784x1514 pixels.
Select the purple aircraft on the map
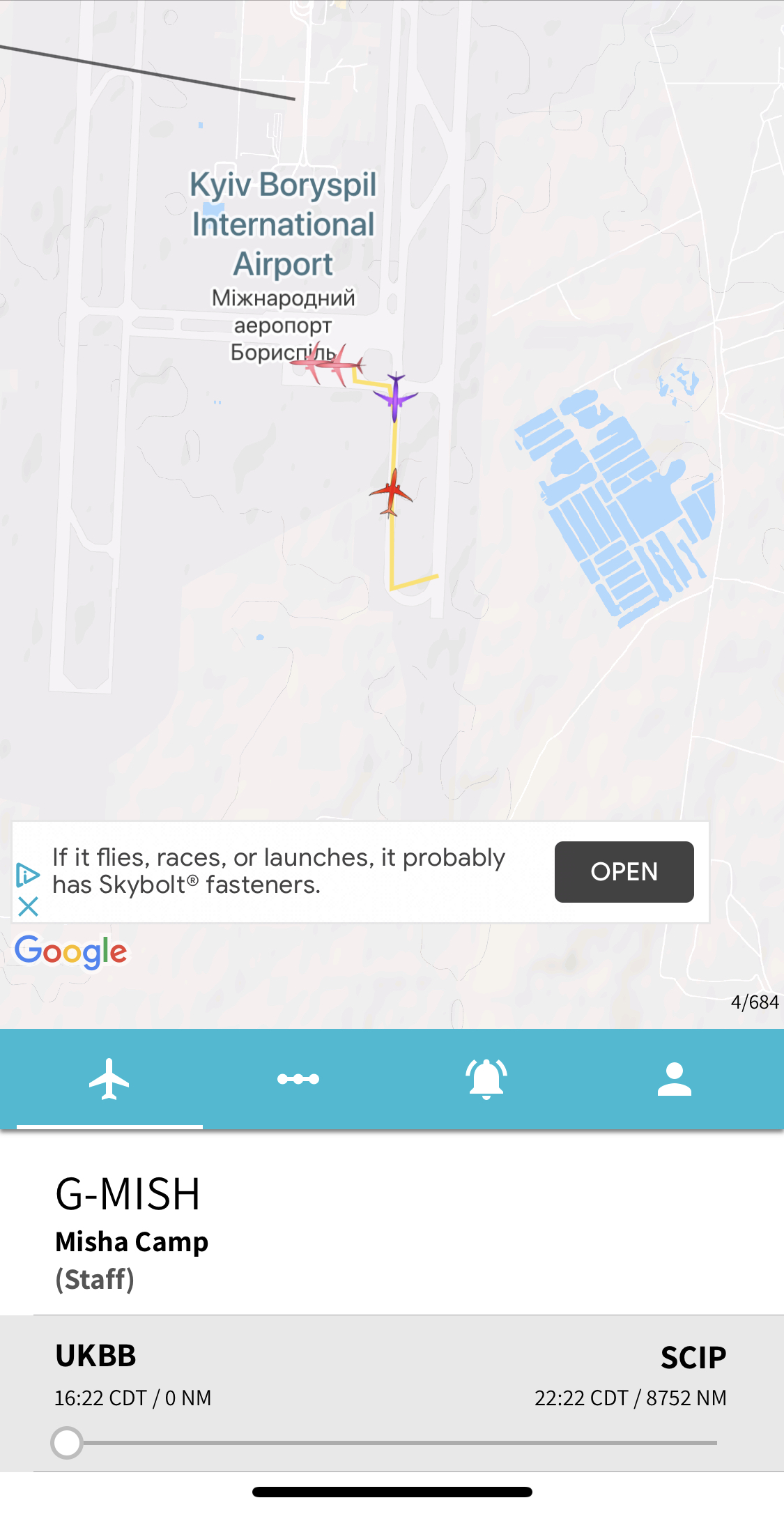395,397
